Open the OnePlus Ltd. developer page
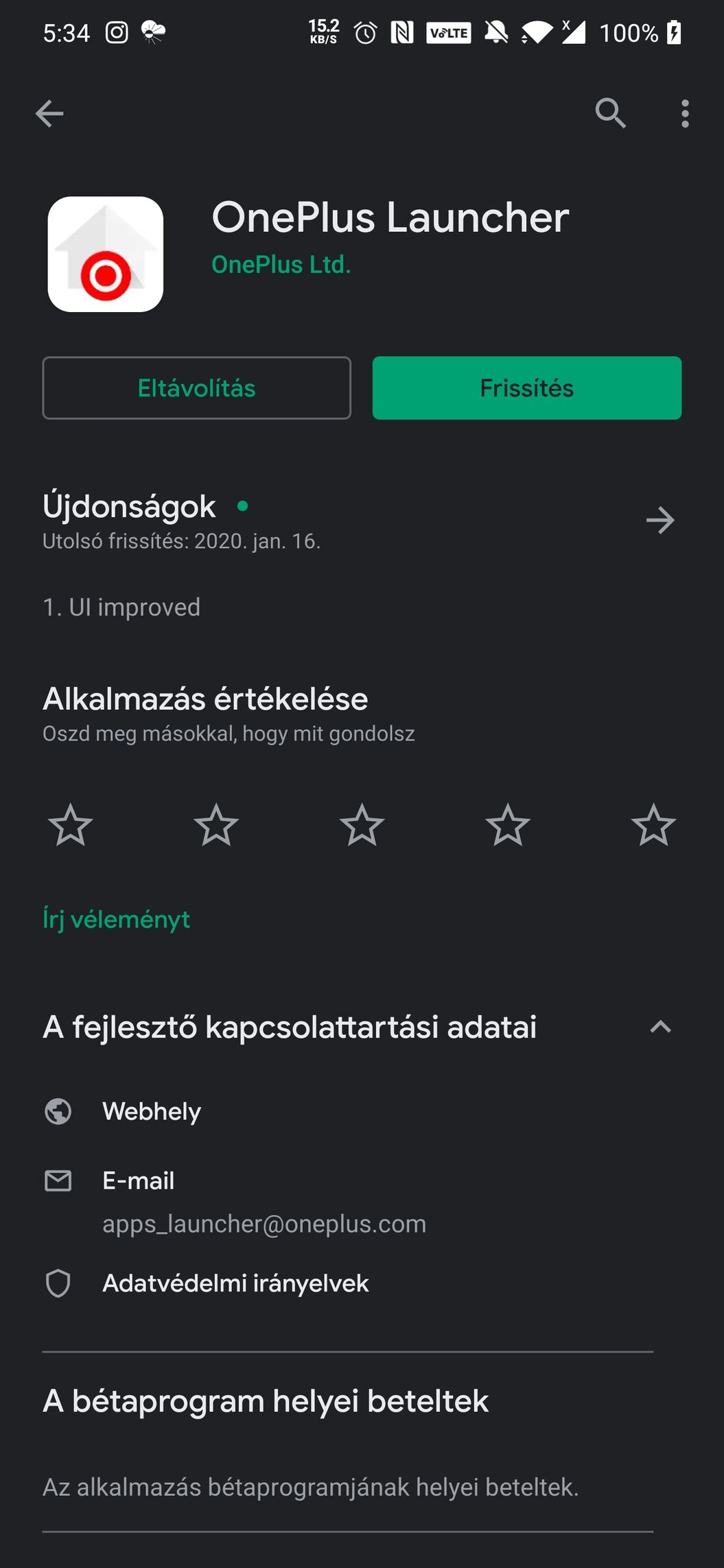 [x=281, y=265]
